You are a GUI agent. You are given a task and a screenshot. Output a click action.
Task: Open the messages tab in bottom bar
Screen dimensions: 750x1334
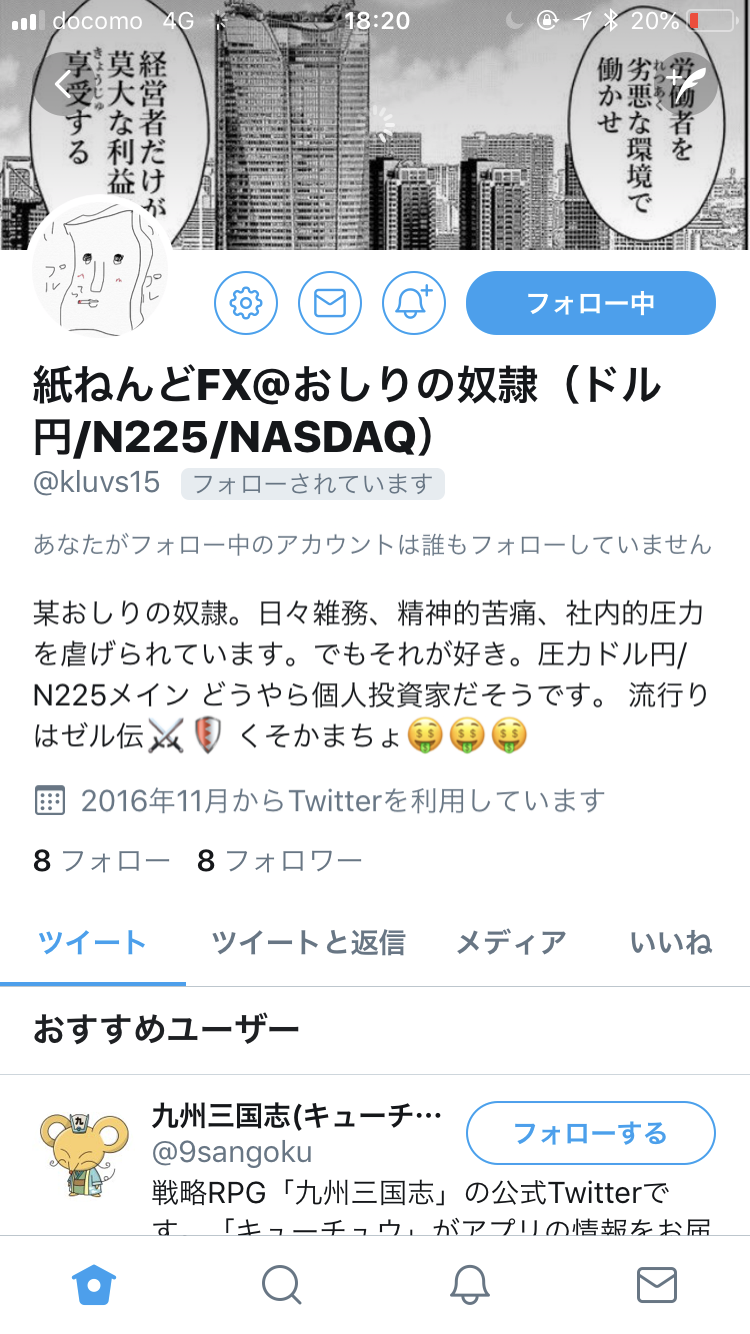coord(657,1284)
